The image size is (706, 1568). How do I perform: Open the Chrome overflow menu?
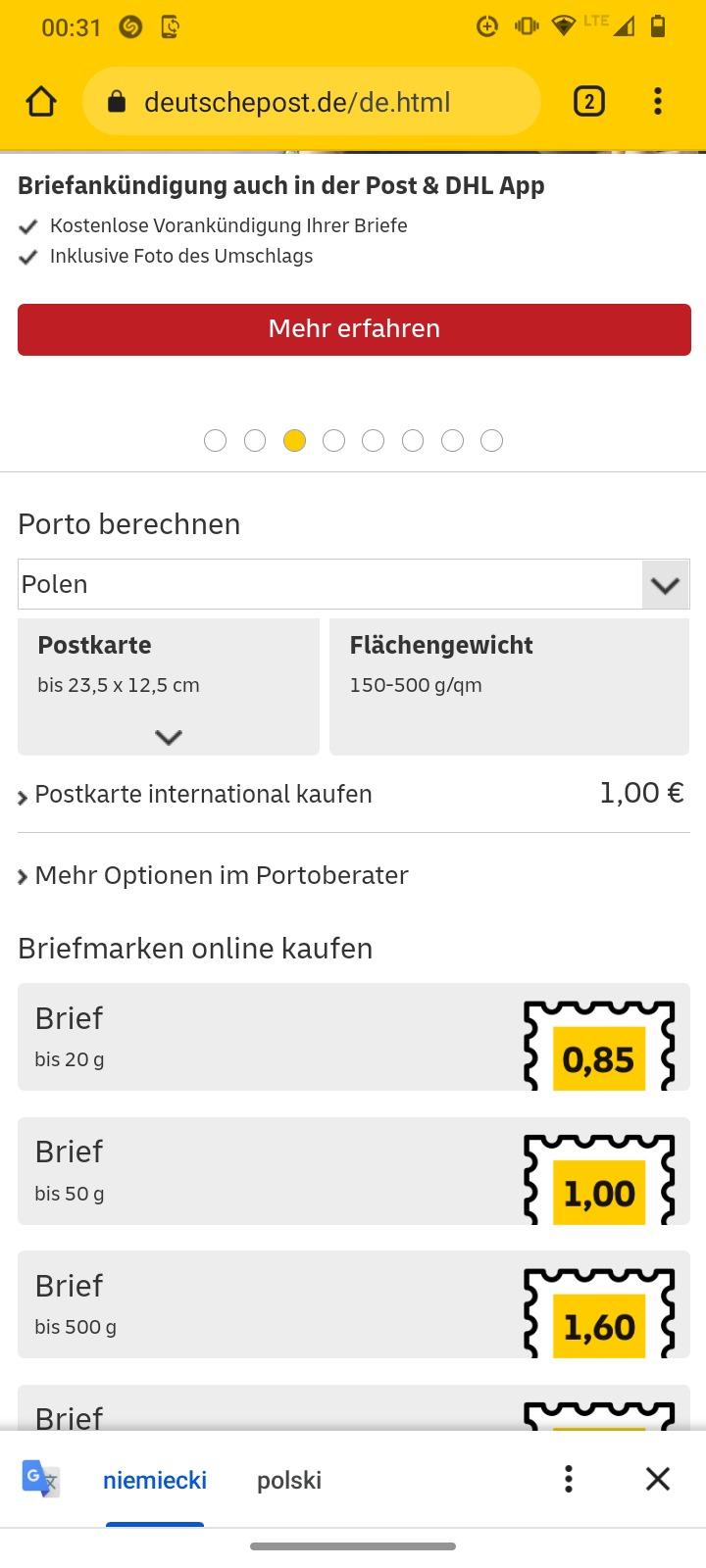coord(658,101)
